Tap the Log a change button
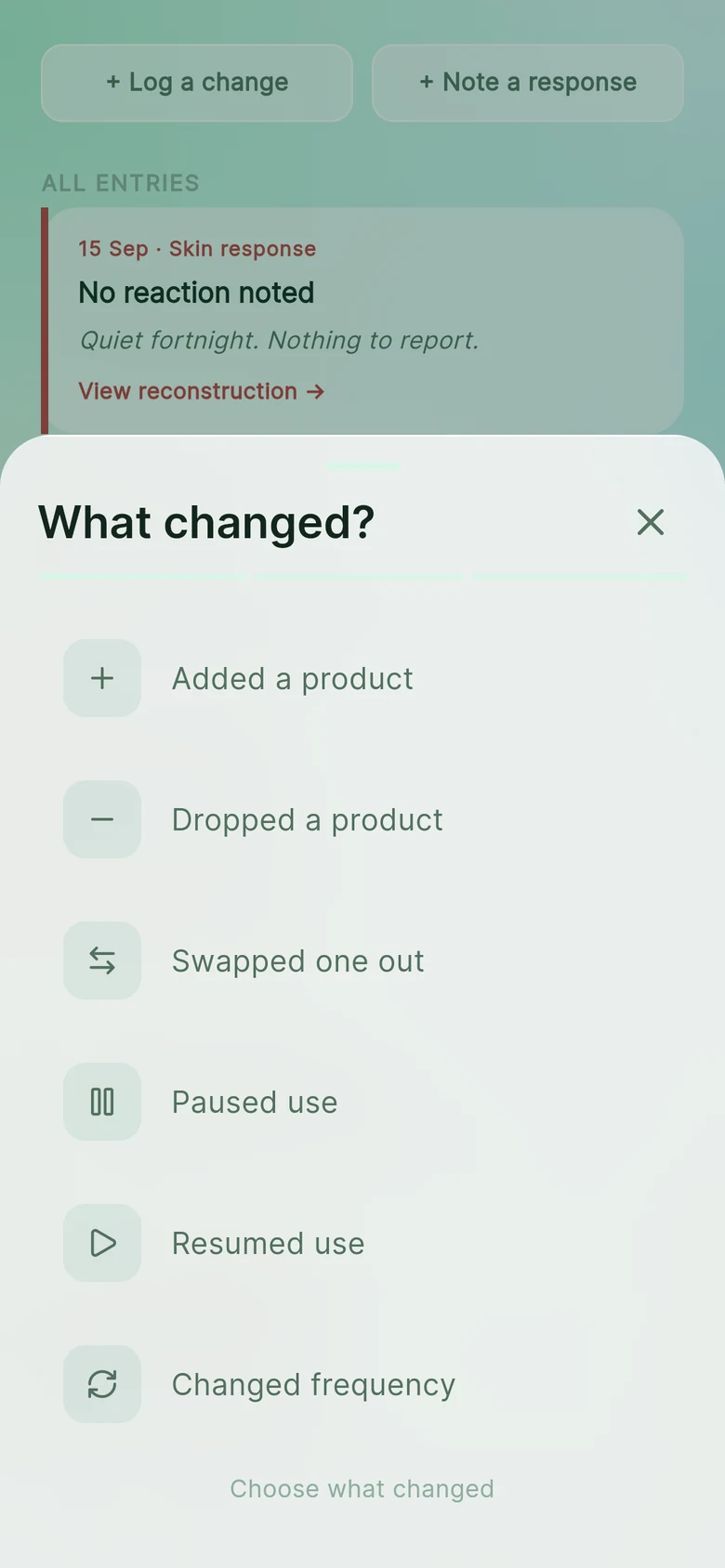Image resolution: width=725 pixels, height=1568 pixels. click(x=197, y=83)
